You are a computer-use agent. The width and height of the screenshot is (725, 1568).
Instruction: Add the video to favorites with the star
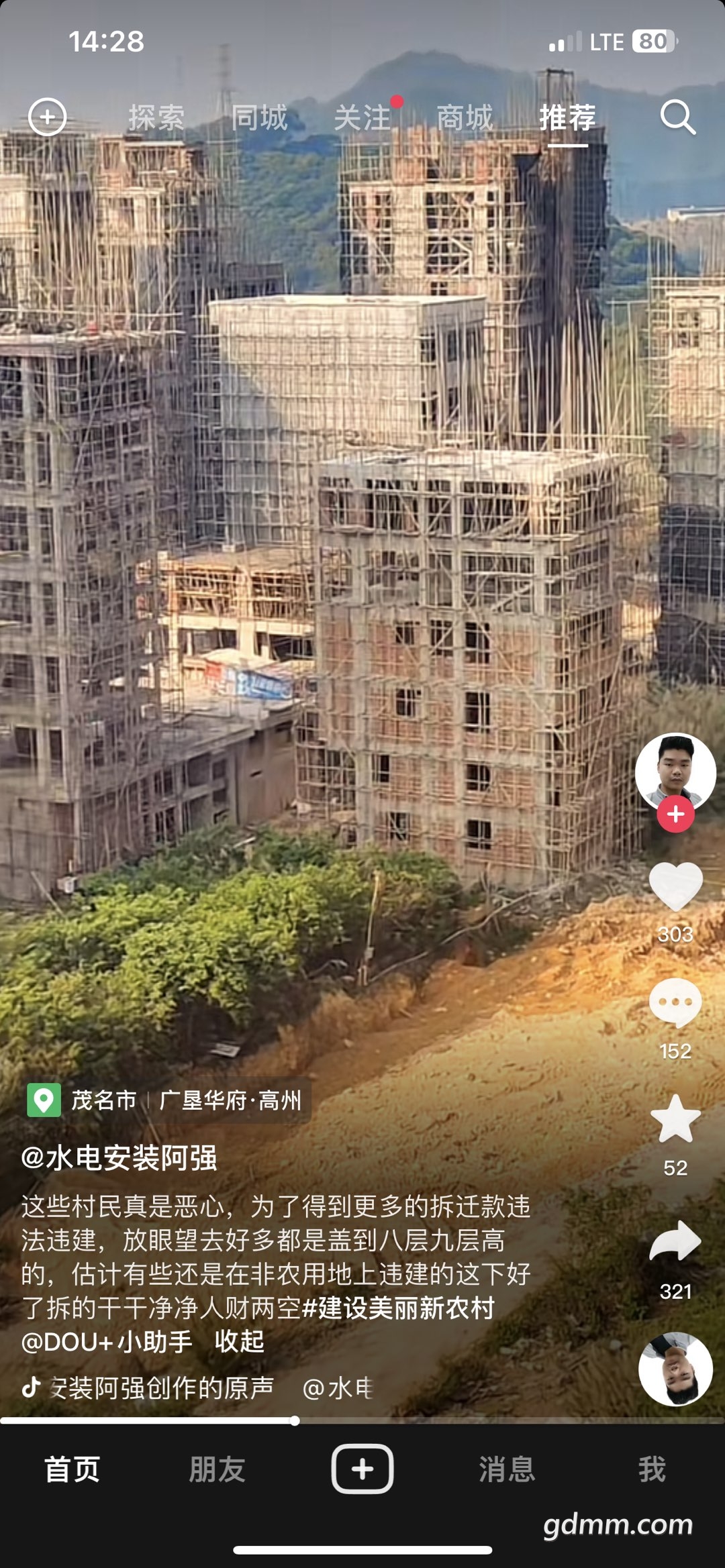pyautogui.click(x=675, y=1118)
